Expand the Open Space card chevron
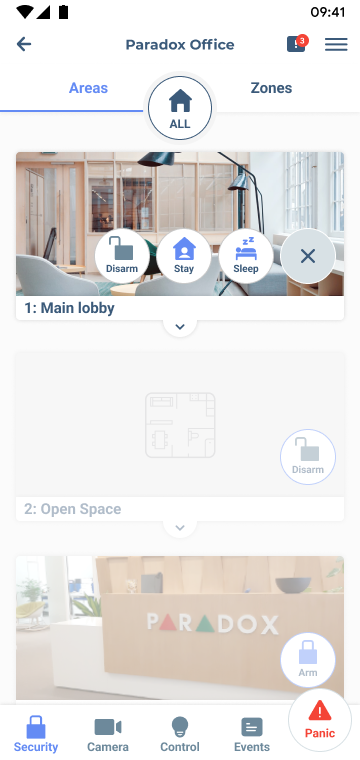 180,528
